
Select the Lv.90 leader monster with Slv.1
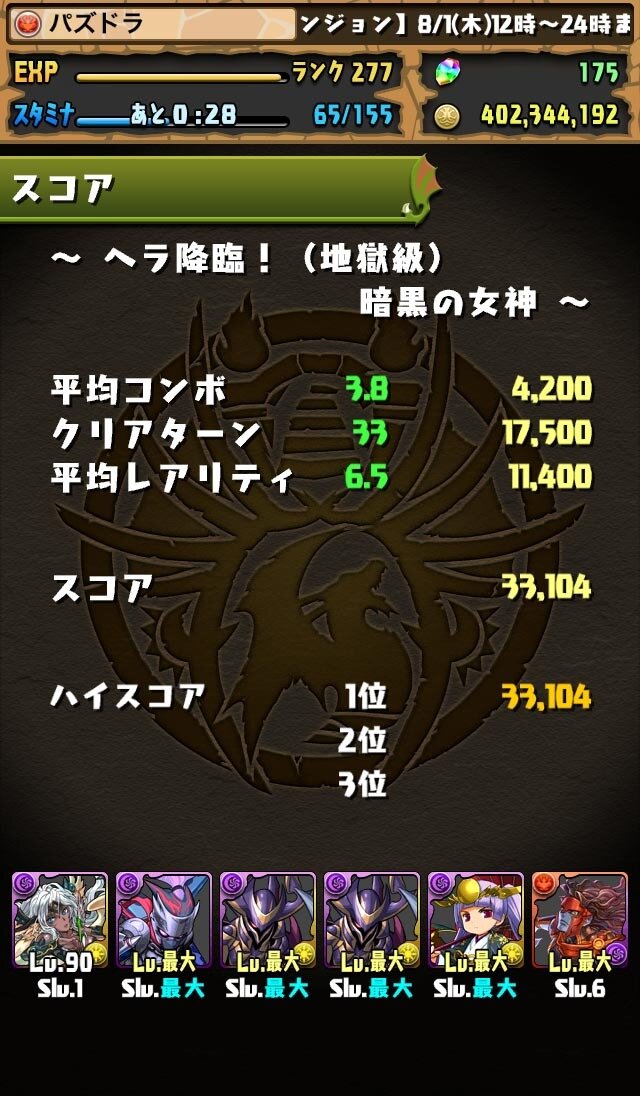(x=59, y=918)
